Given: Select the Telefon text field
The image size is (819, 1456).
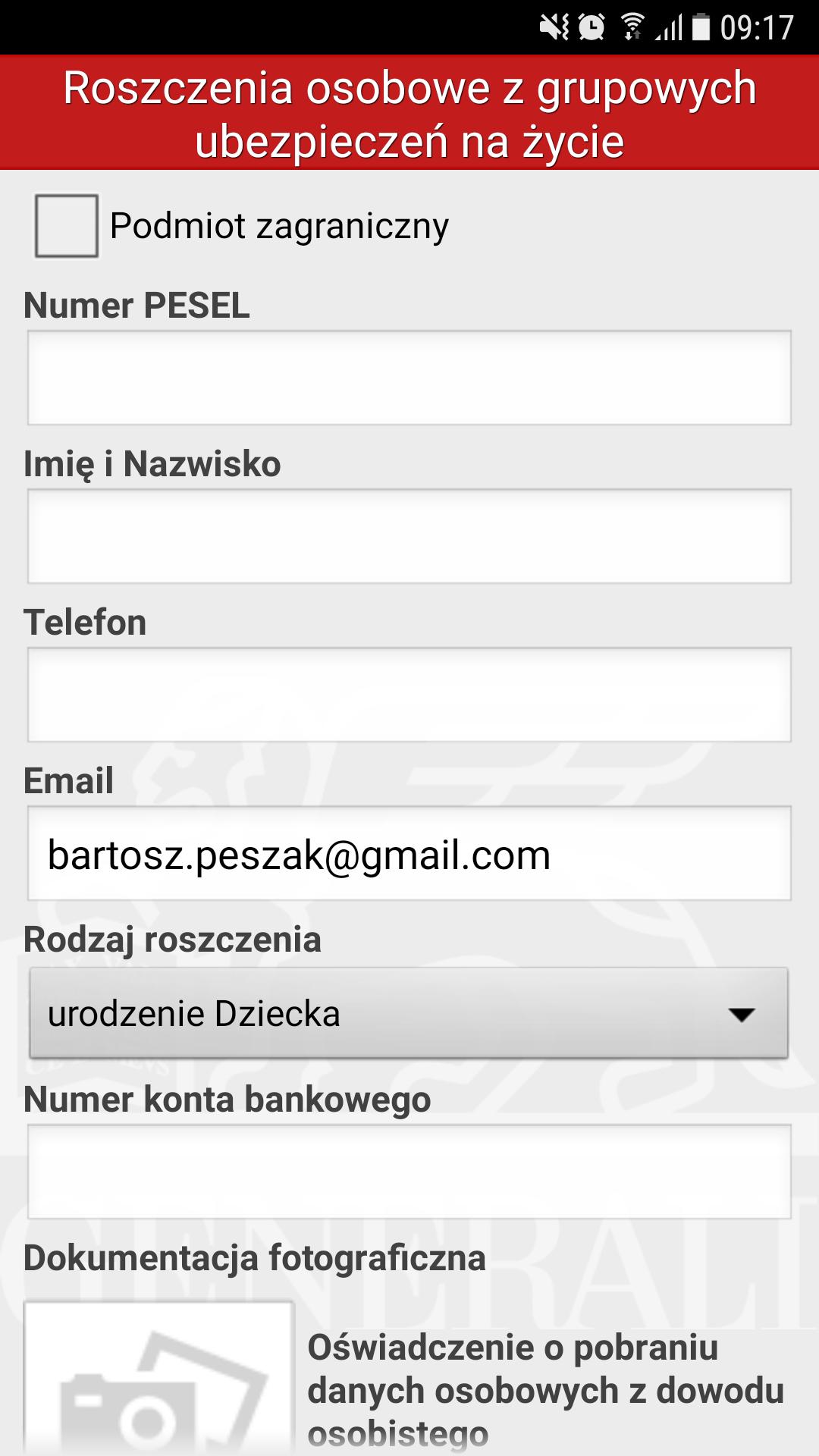Looking at the screenshot, I should (x=409, y=695).
